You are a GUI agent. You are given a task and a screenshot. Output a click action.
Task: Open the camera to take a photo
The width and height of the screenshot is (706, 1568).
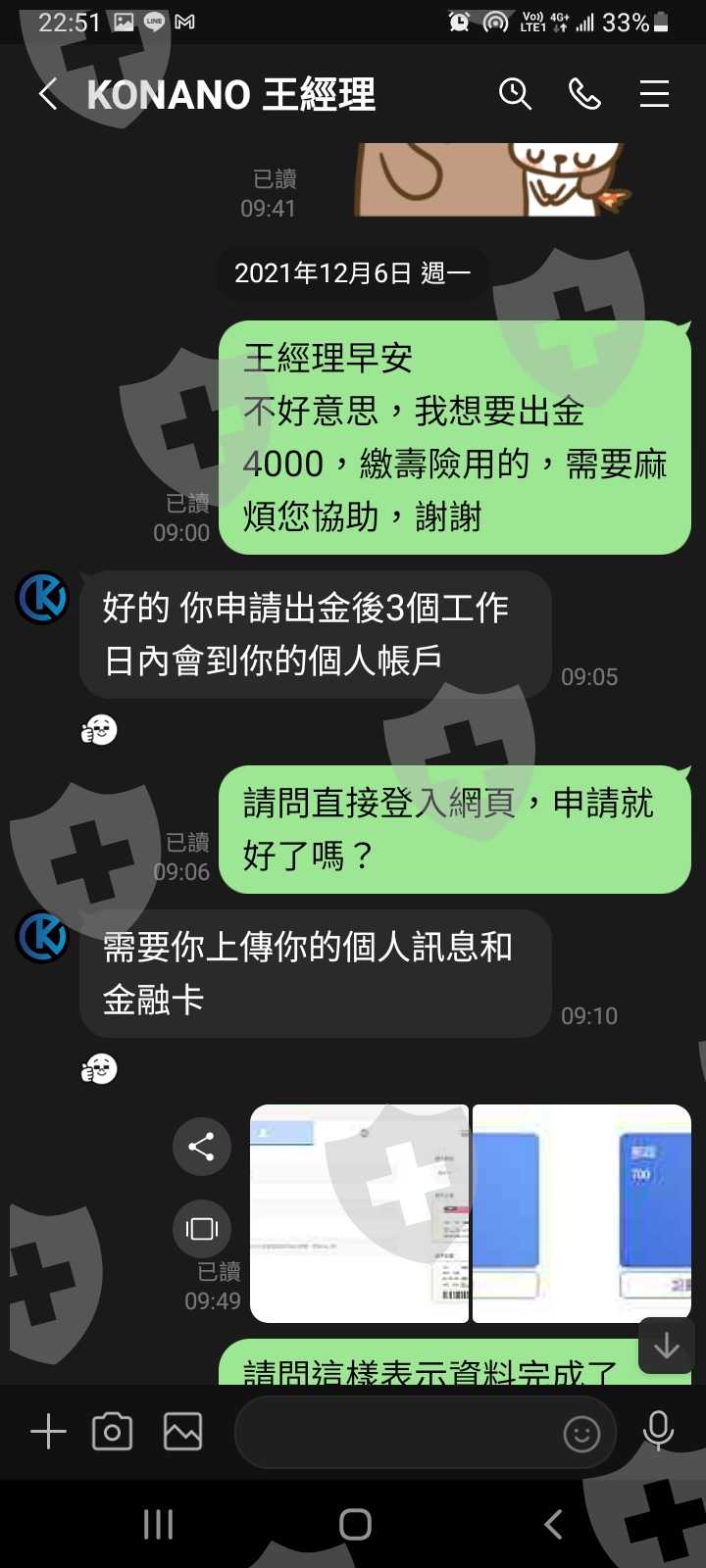pos(112,1432)
